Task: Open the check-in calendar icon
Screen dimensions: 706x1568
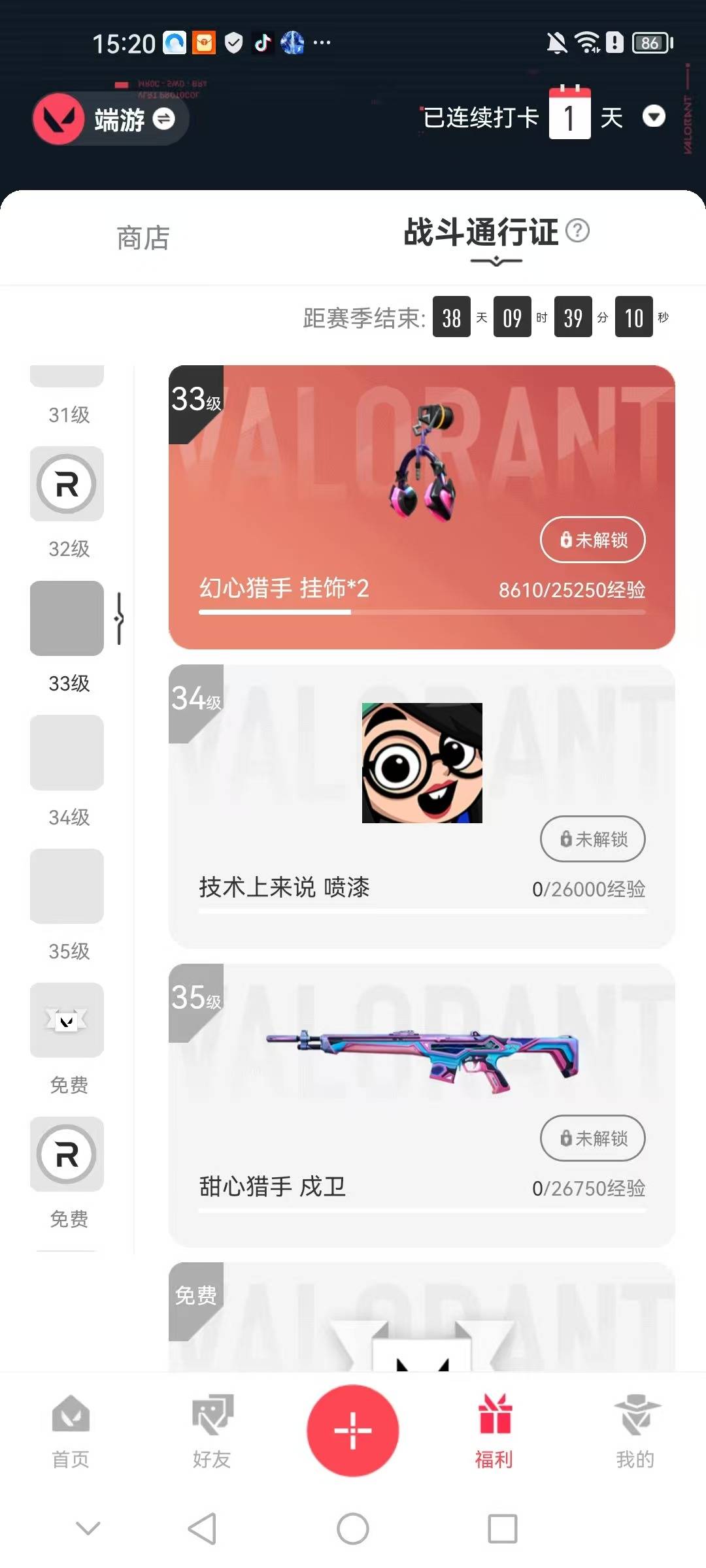Action: [571, 114]
